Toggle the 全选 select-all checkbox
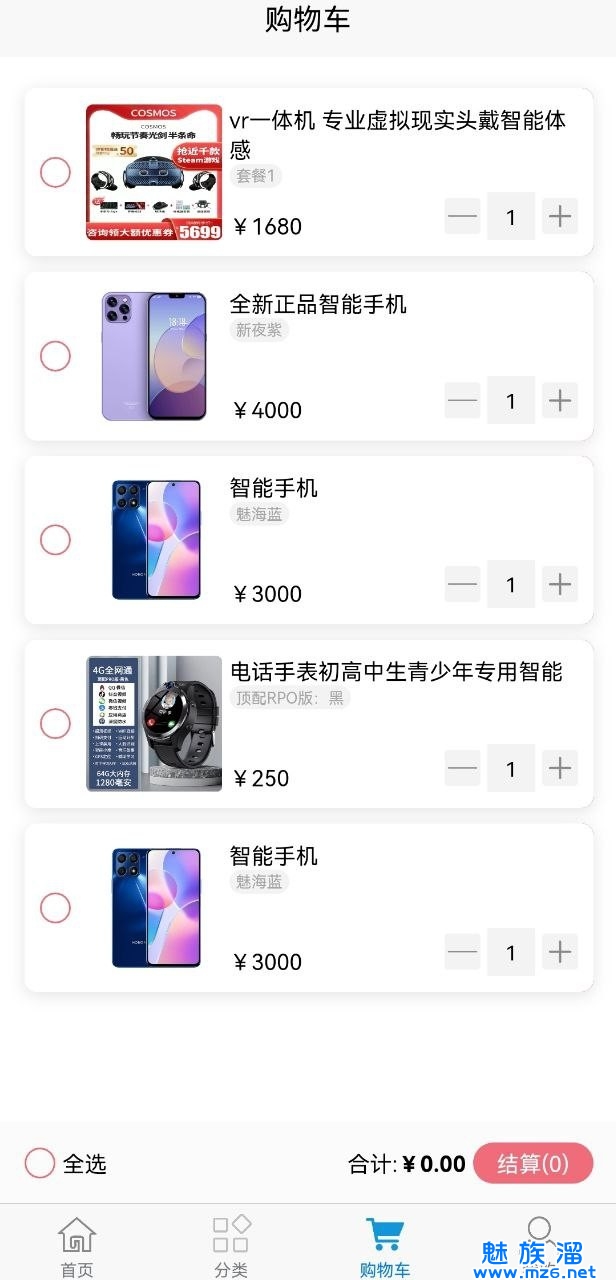This screenshot has height=1280, width=616. tap(40, 1163)
